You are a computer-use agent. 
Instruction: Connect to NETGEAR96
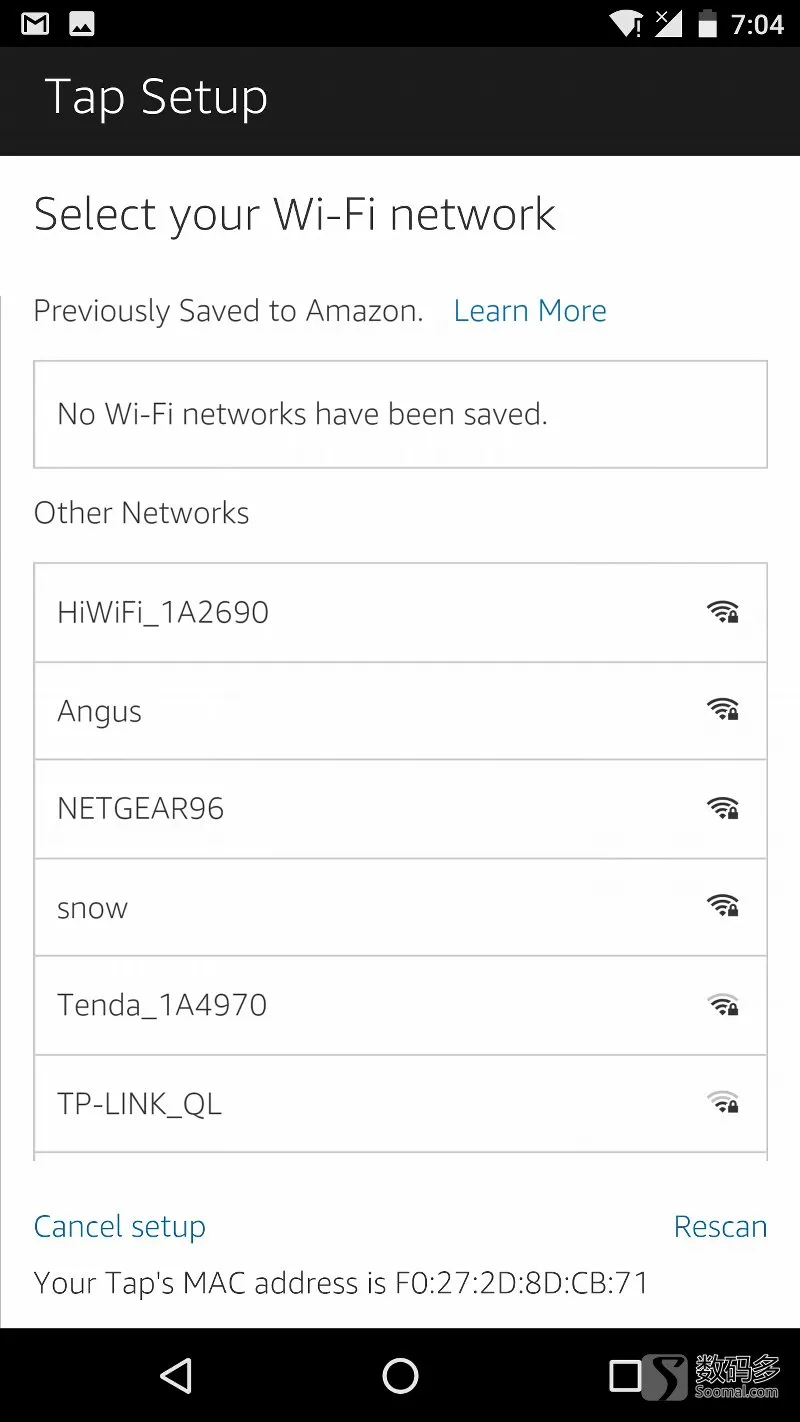[400, 808]
